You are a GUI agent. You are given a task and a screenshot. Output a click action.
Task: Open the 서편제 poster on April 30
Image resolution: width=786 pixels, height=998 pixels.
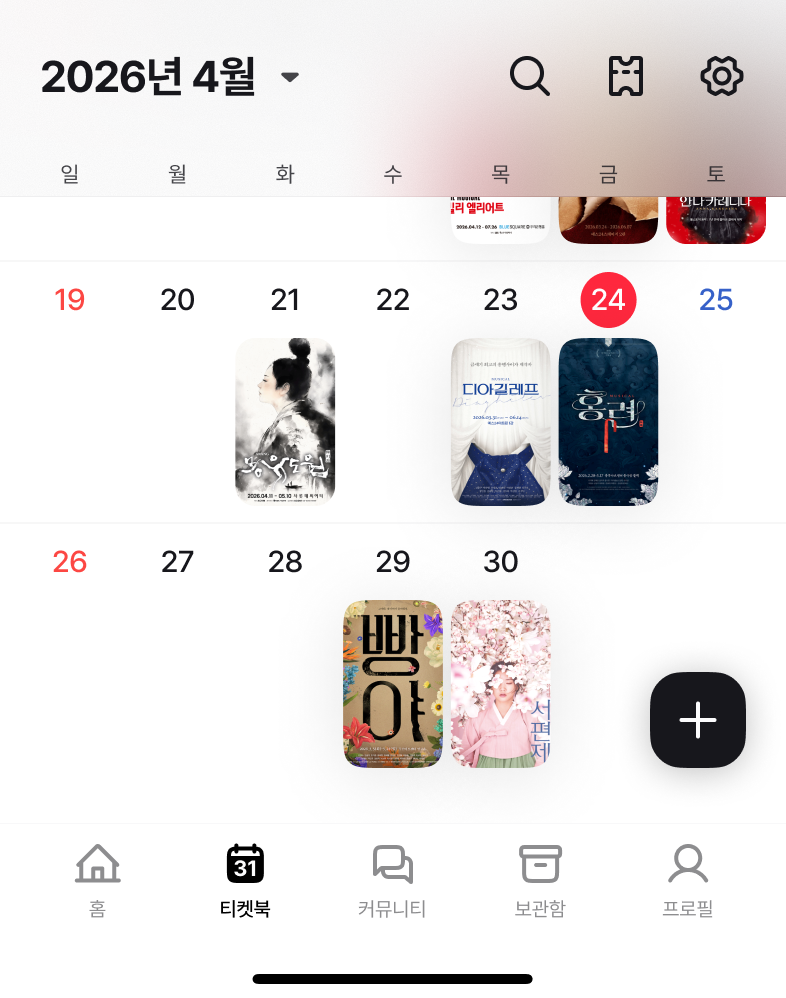point(500,683)
